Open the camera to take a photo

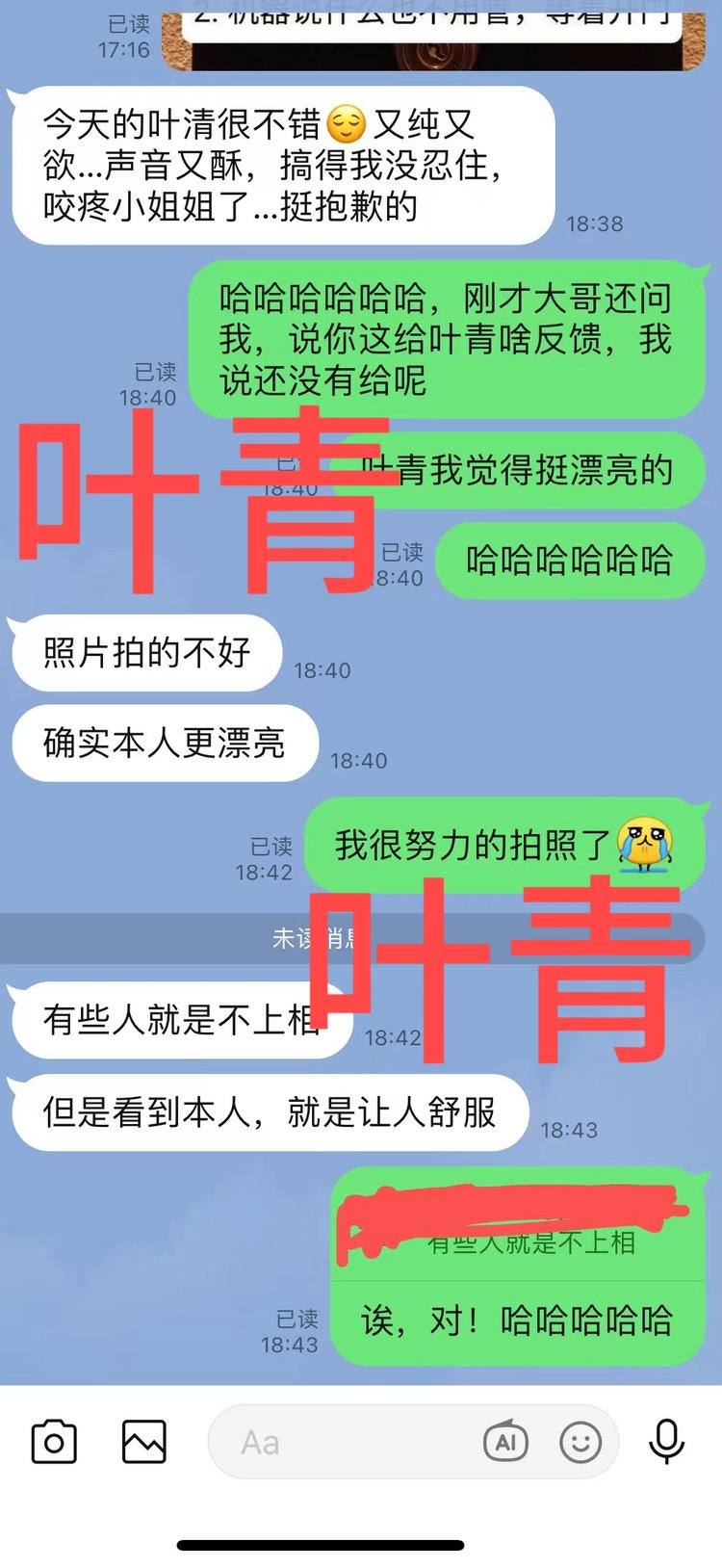(54, 1442)
